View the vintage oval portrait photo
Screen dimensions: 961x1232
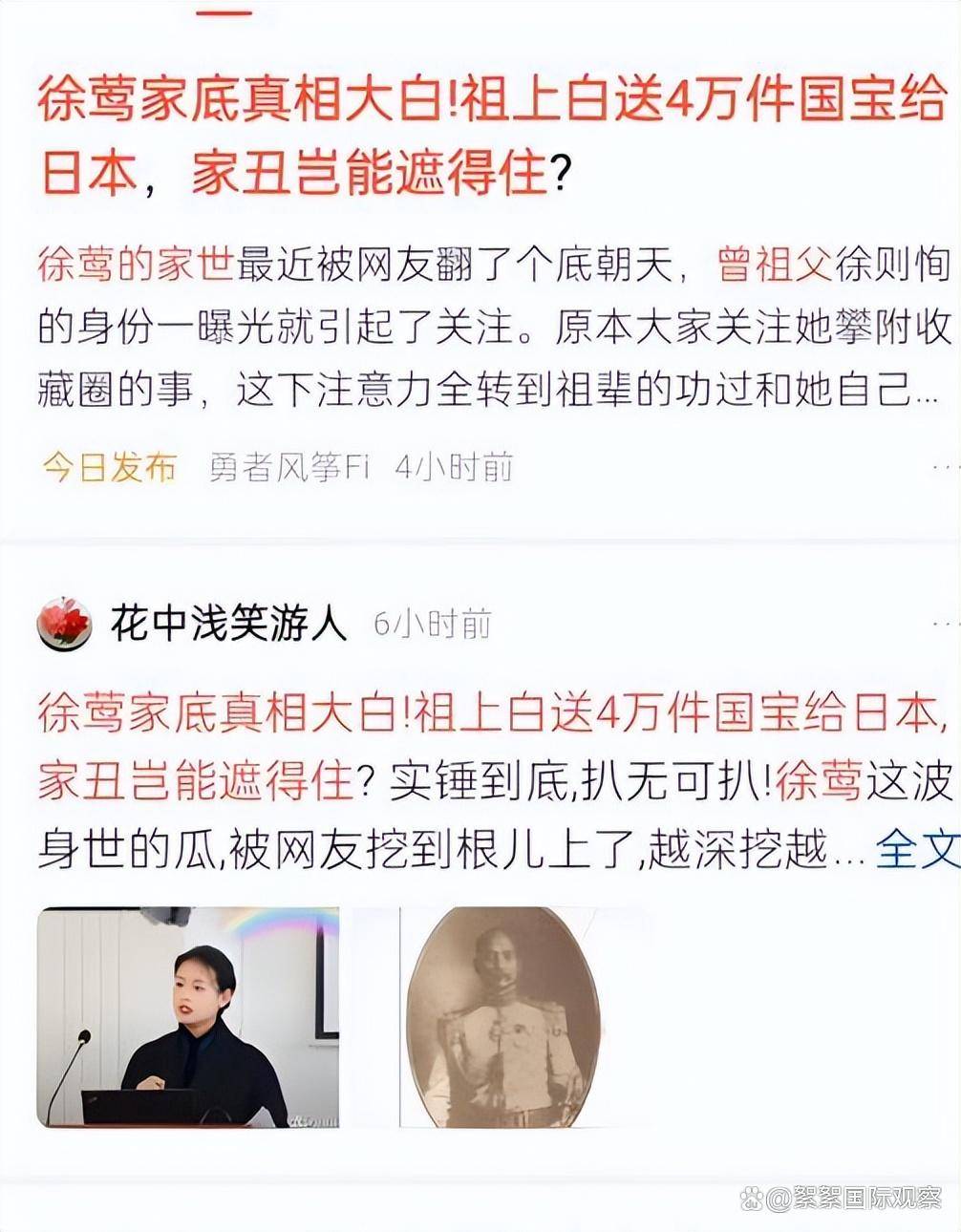pyautogui.click(x=503, y=1017)
